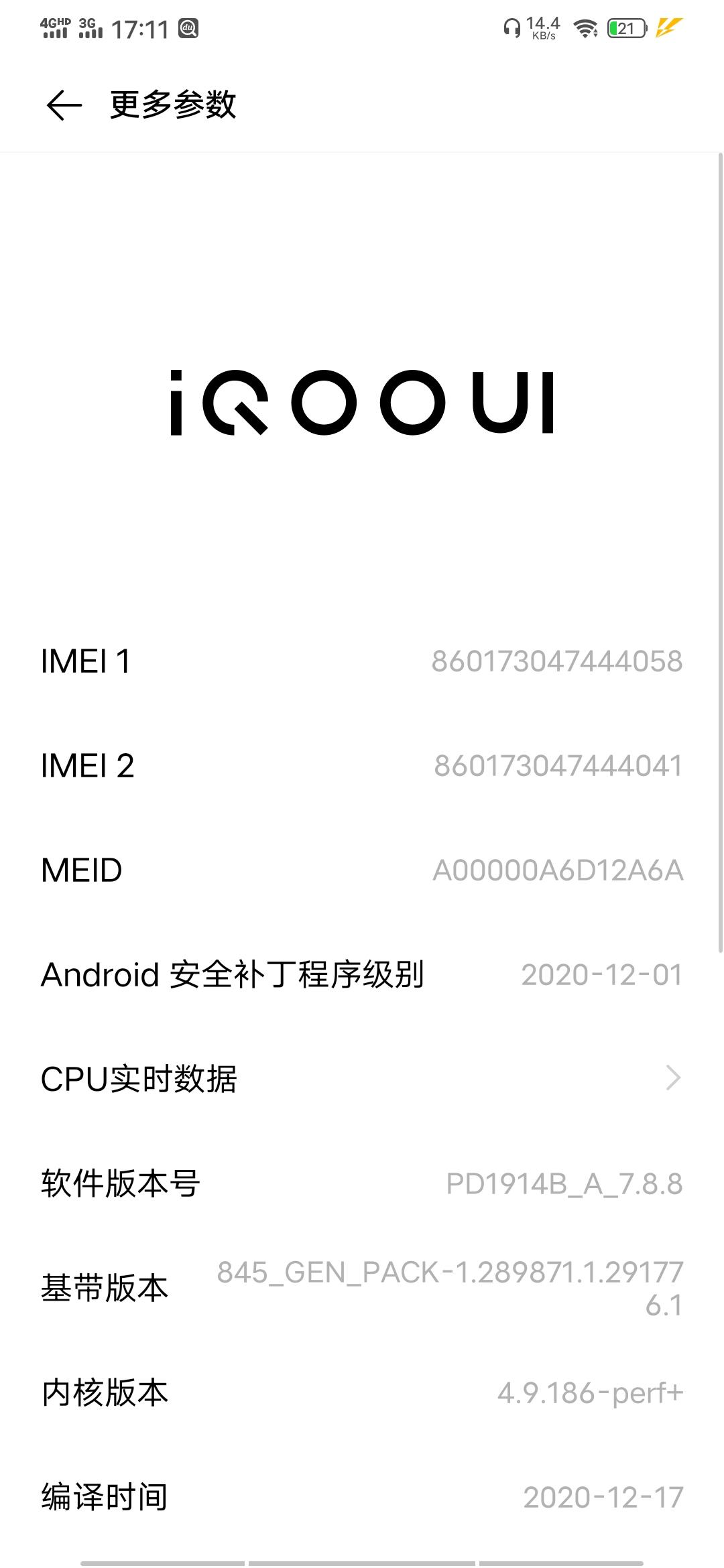Select the IMEI 1 value

tap(558, 662)
